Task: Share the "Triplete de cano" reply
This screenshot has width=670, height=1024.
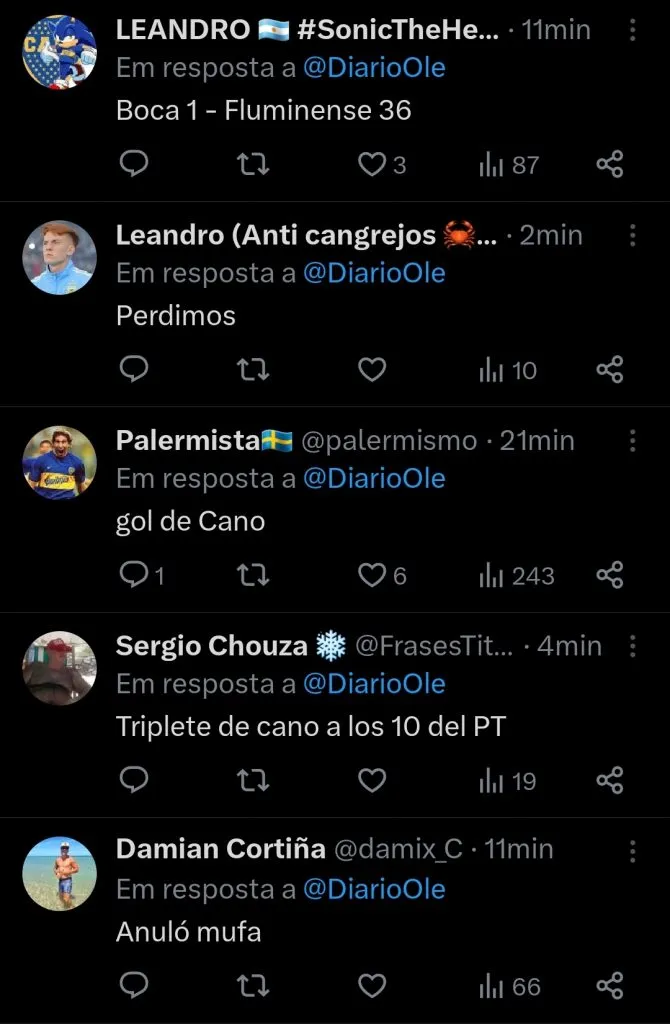Action: click(x=610, y=781)
